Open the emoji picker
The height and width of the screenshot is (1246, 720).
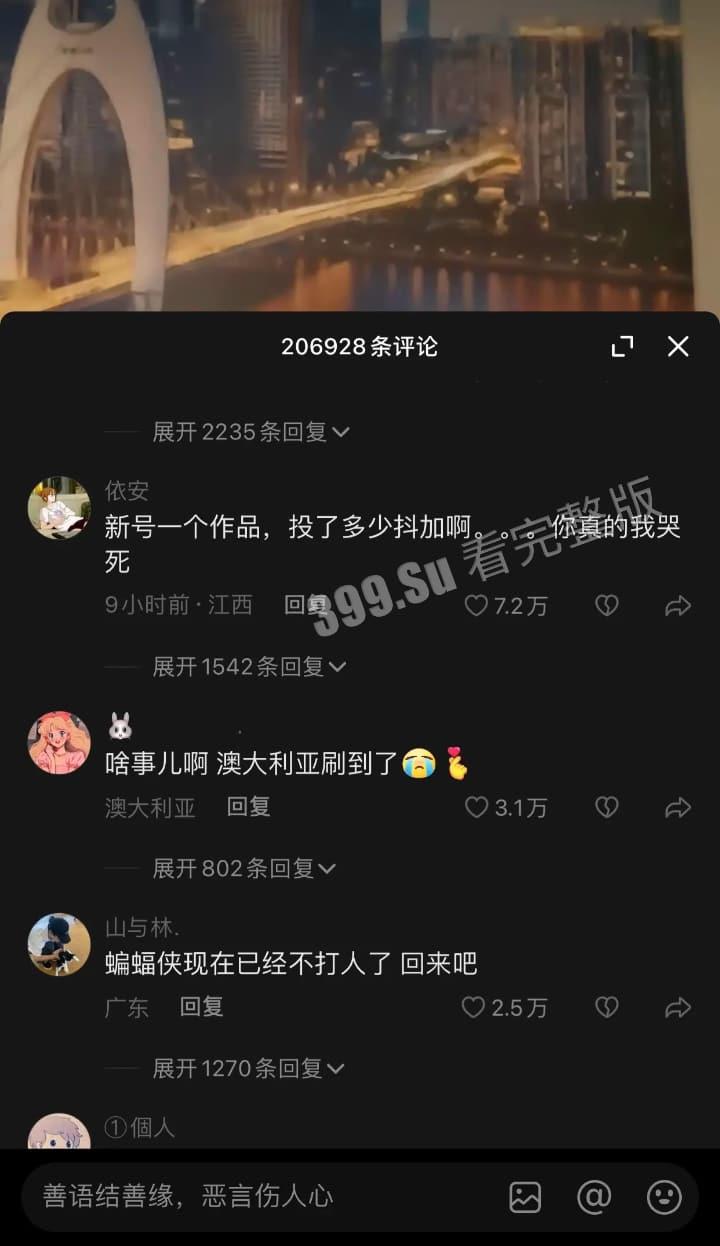(664, 1196)
